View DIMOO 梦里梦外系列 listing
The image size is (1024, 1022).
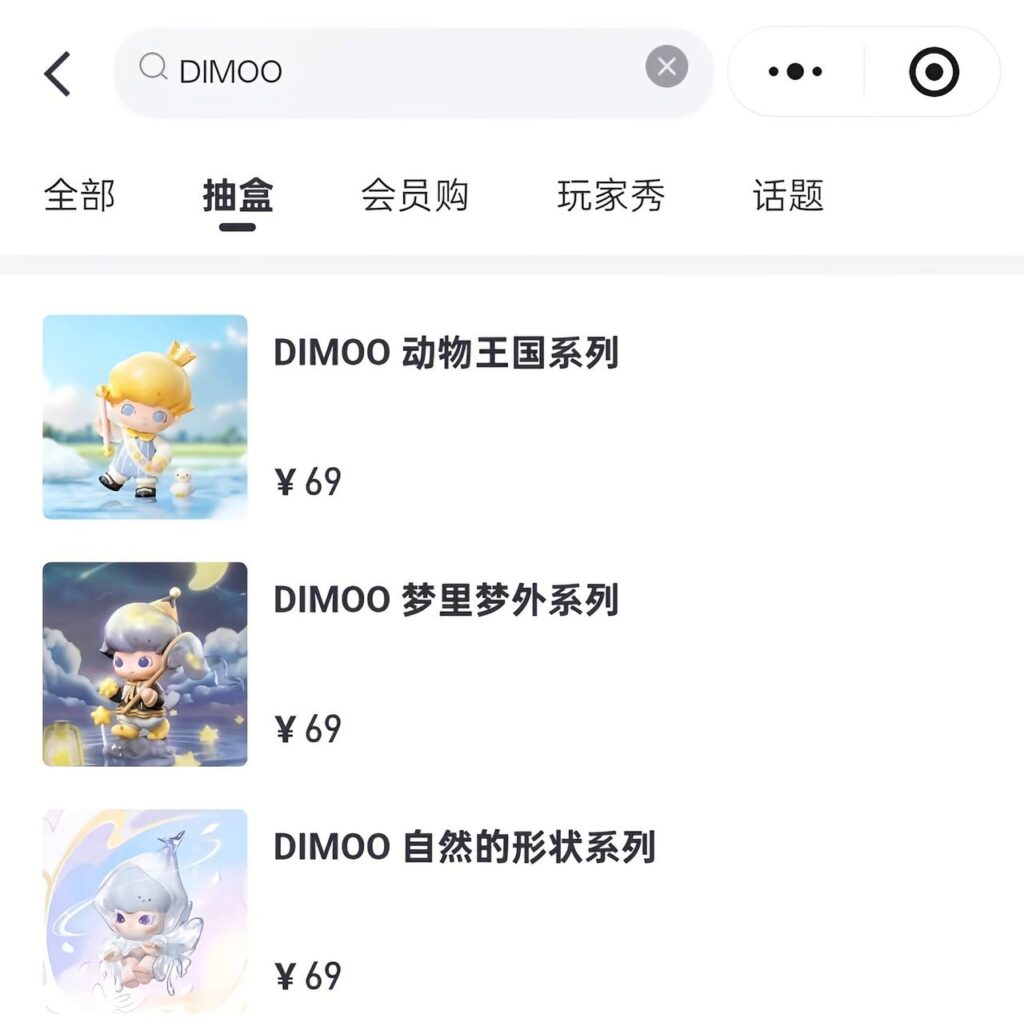446,600
